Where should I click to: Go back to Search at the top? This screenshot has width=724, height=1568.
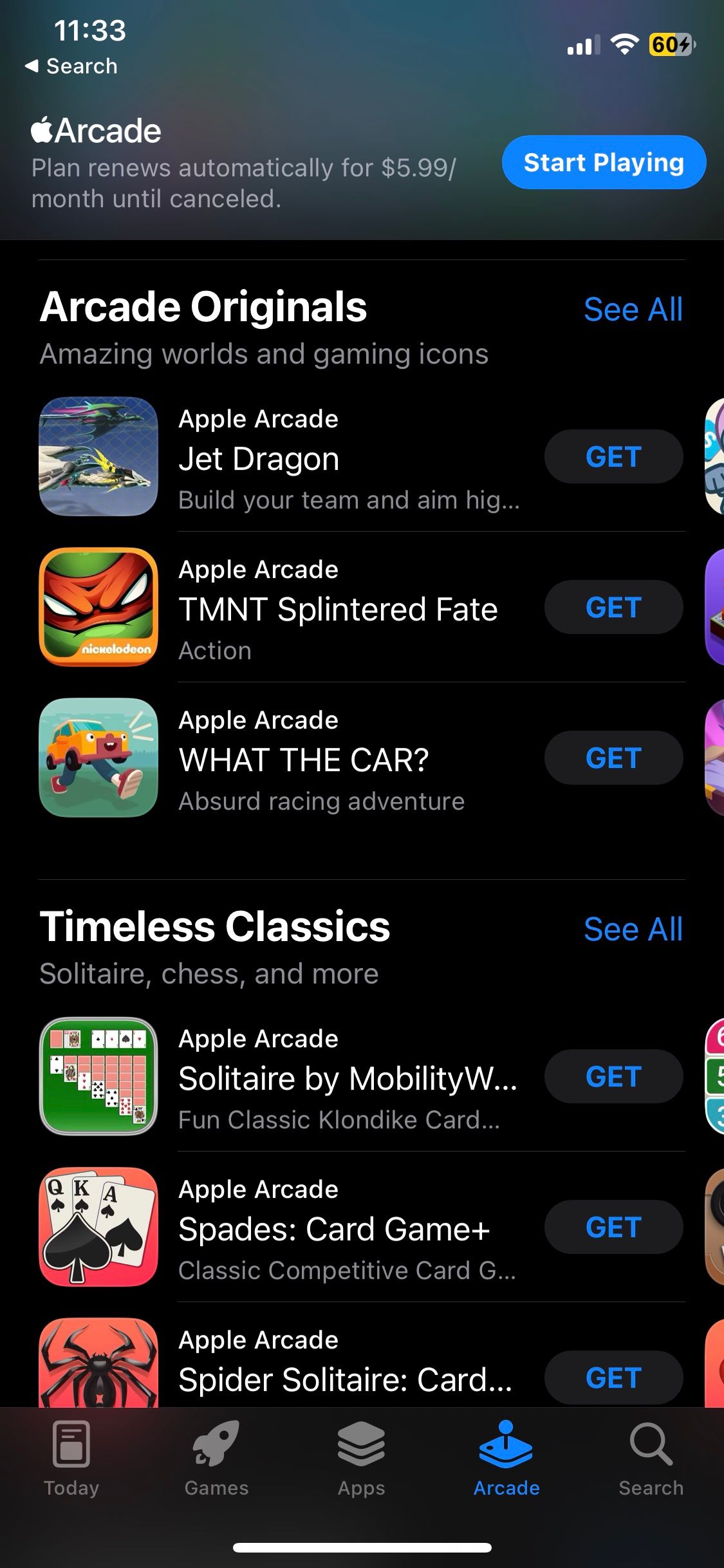[x=72, y=66]
